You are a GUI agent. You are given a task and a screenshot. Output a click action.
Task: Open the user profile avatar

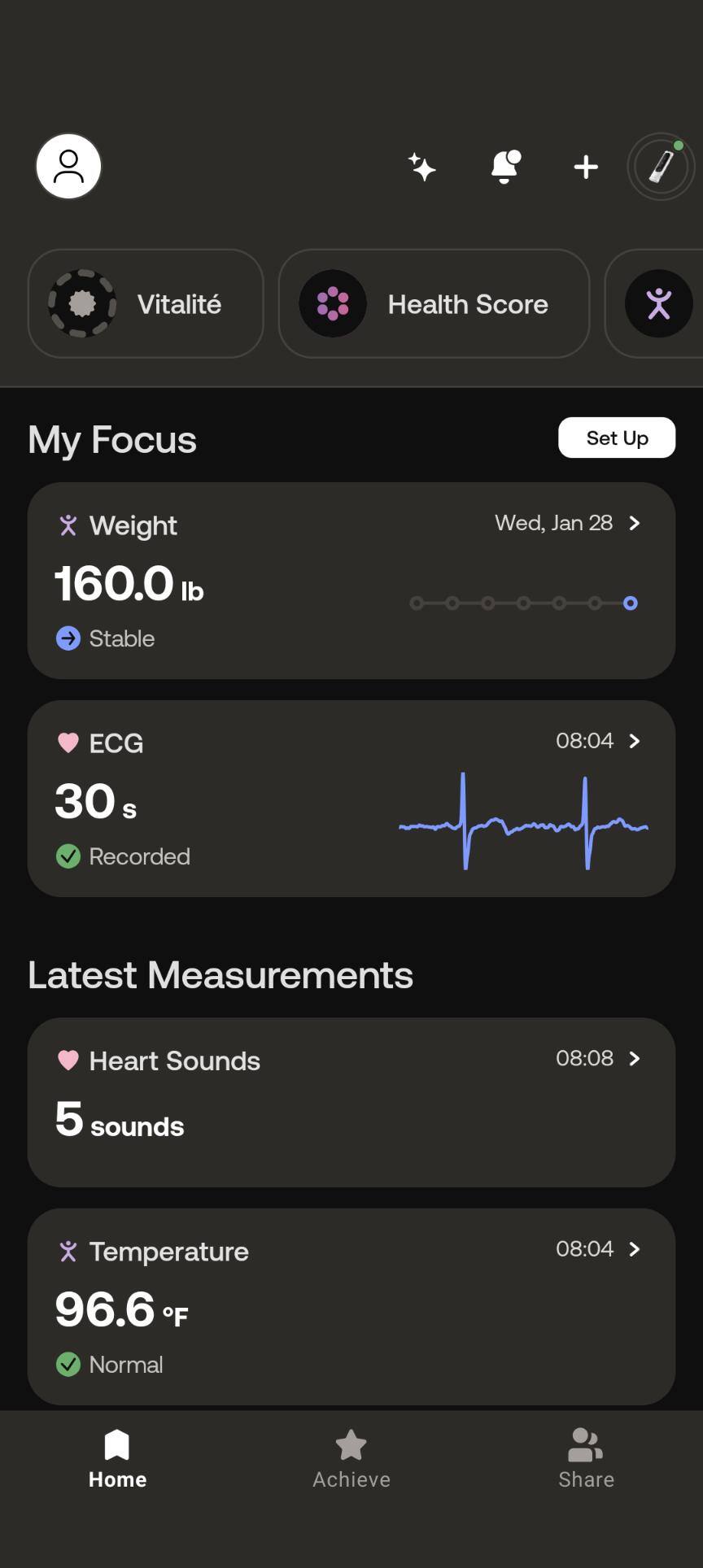[68, 167]
